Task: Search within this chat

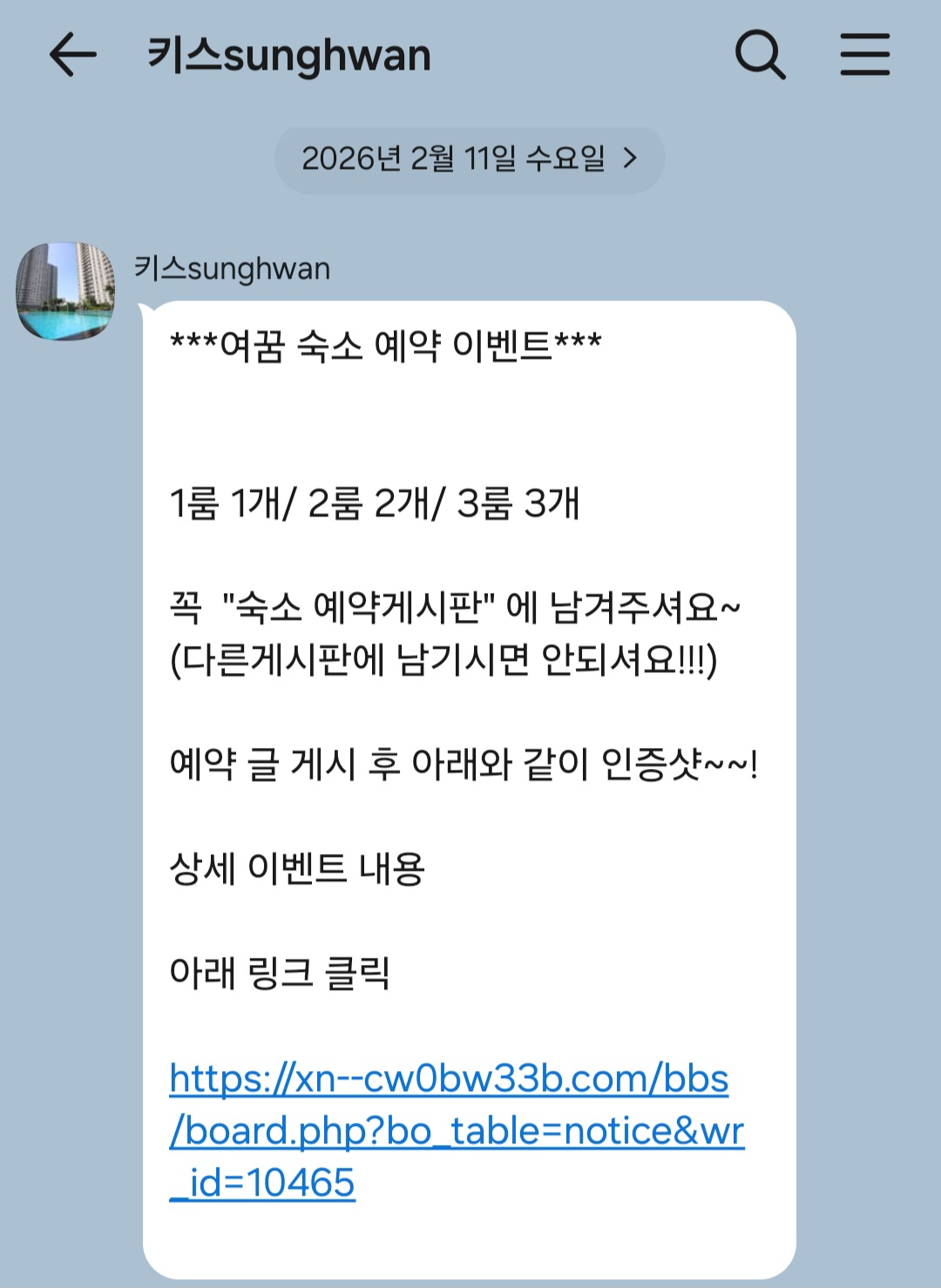Action: click(760, 55)
